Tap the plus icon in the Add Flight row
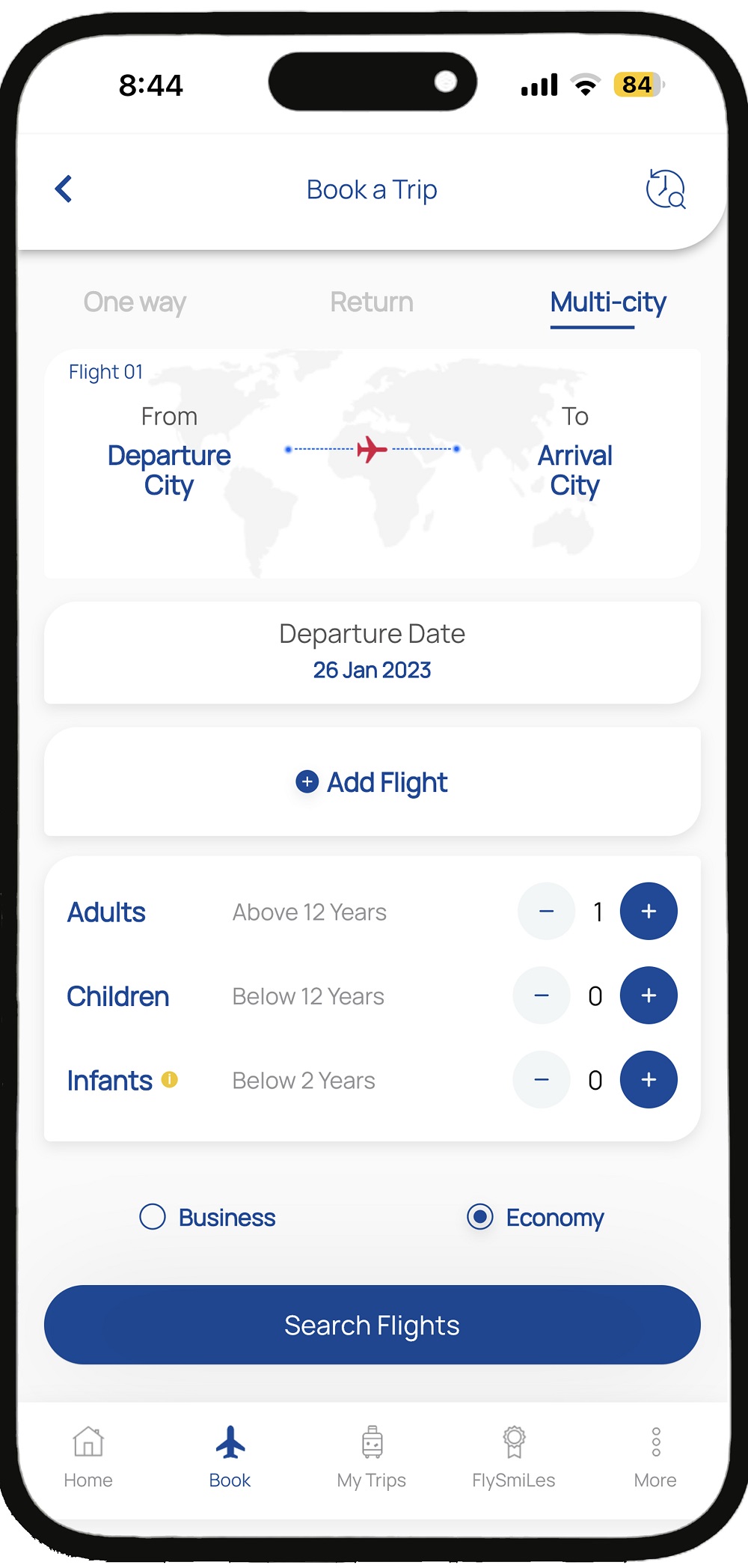The width and height of the screenshot is (748, 1568). [x=307, y=781]
